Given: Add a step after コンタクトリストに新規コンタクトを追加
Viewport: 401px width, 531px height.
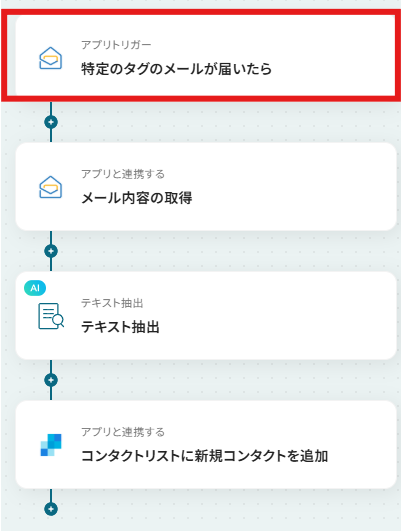Looking at the screenshot, I should point(51,509).
